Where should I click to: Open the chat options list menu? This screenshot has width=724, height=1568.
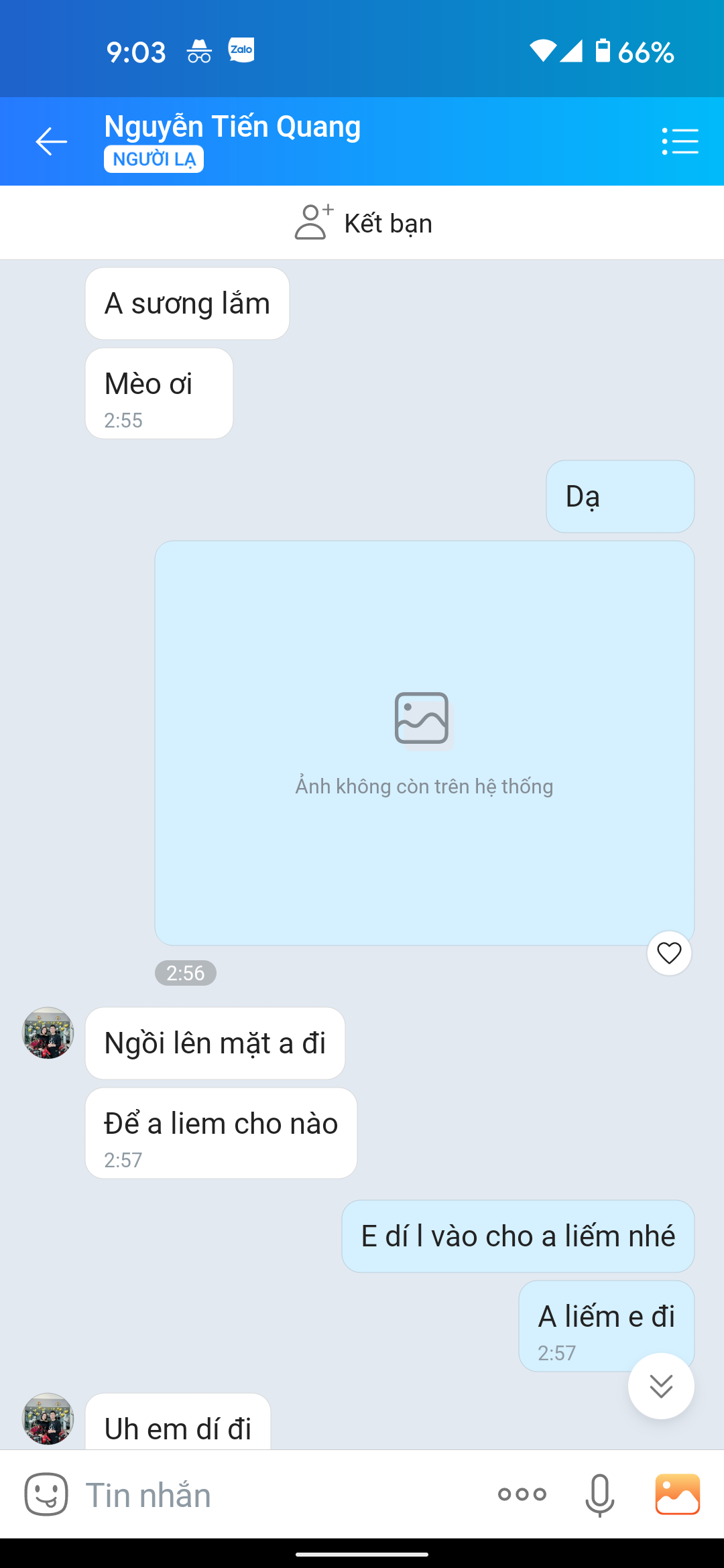pos(680,141)
